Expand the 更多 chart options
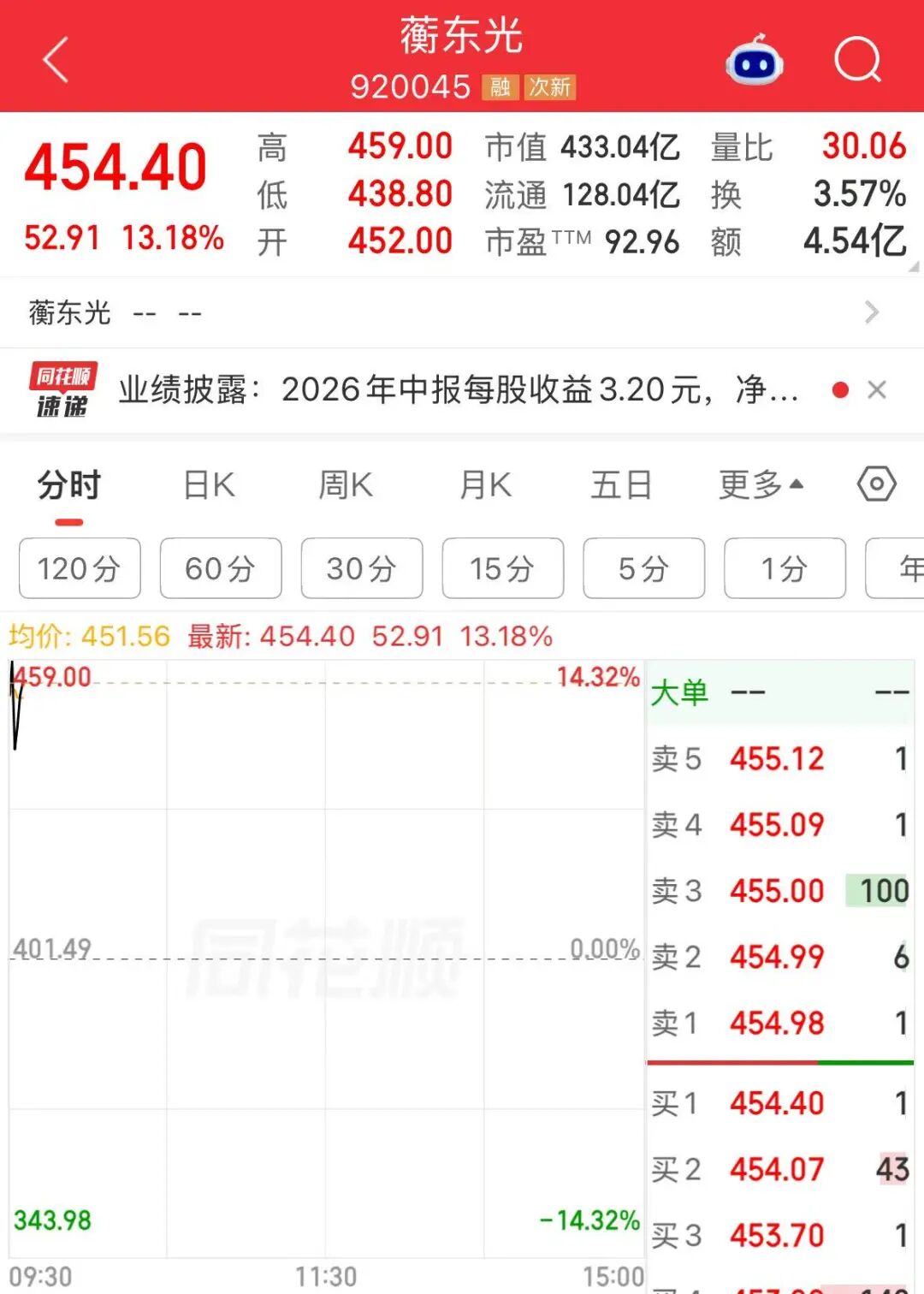Viewport: 924px width, 1294px height. 761,485
